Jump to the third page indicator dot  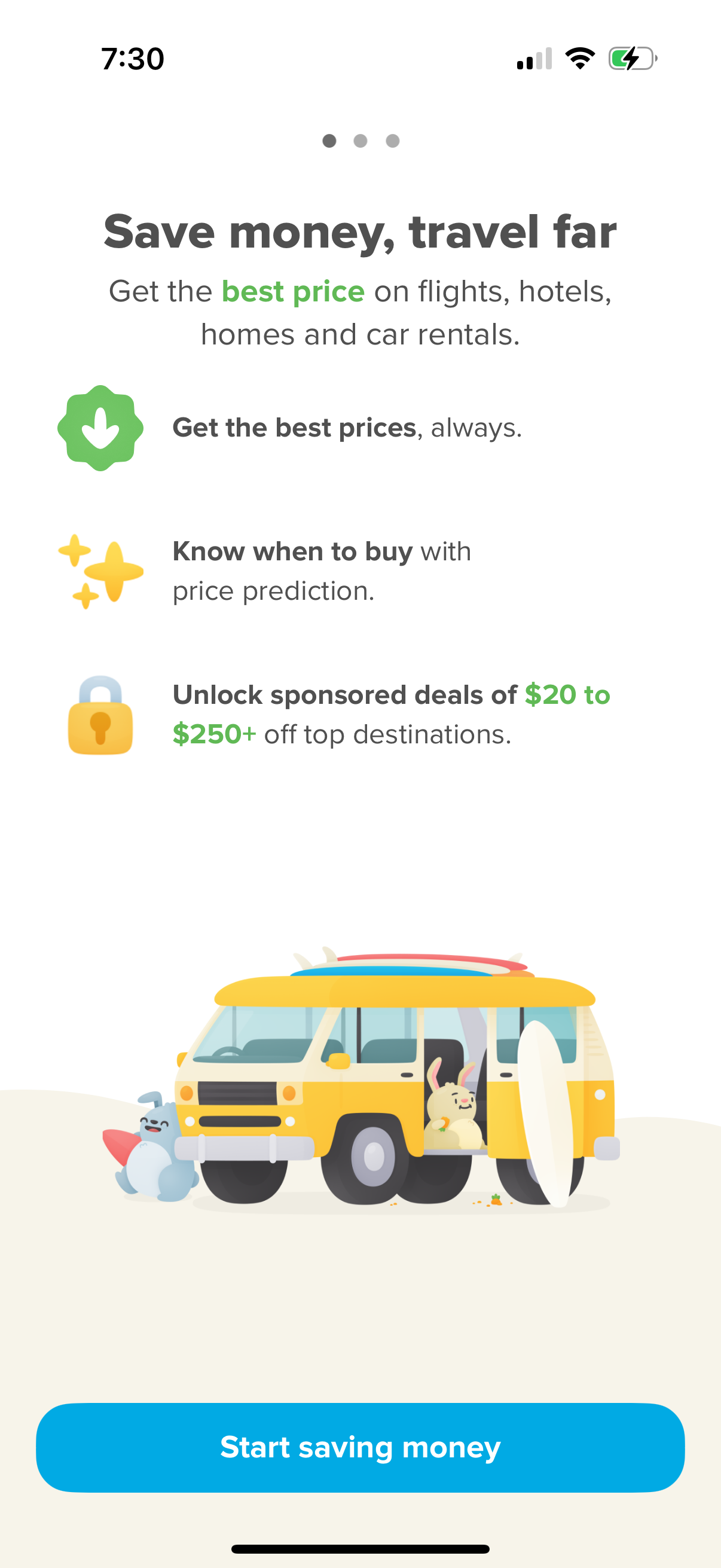coord(392,141)
